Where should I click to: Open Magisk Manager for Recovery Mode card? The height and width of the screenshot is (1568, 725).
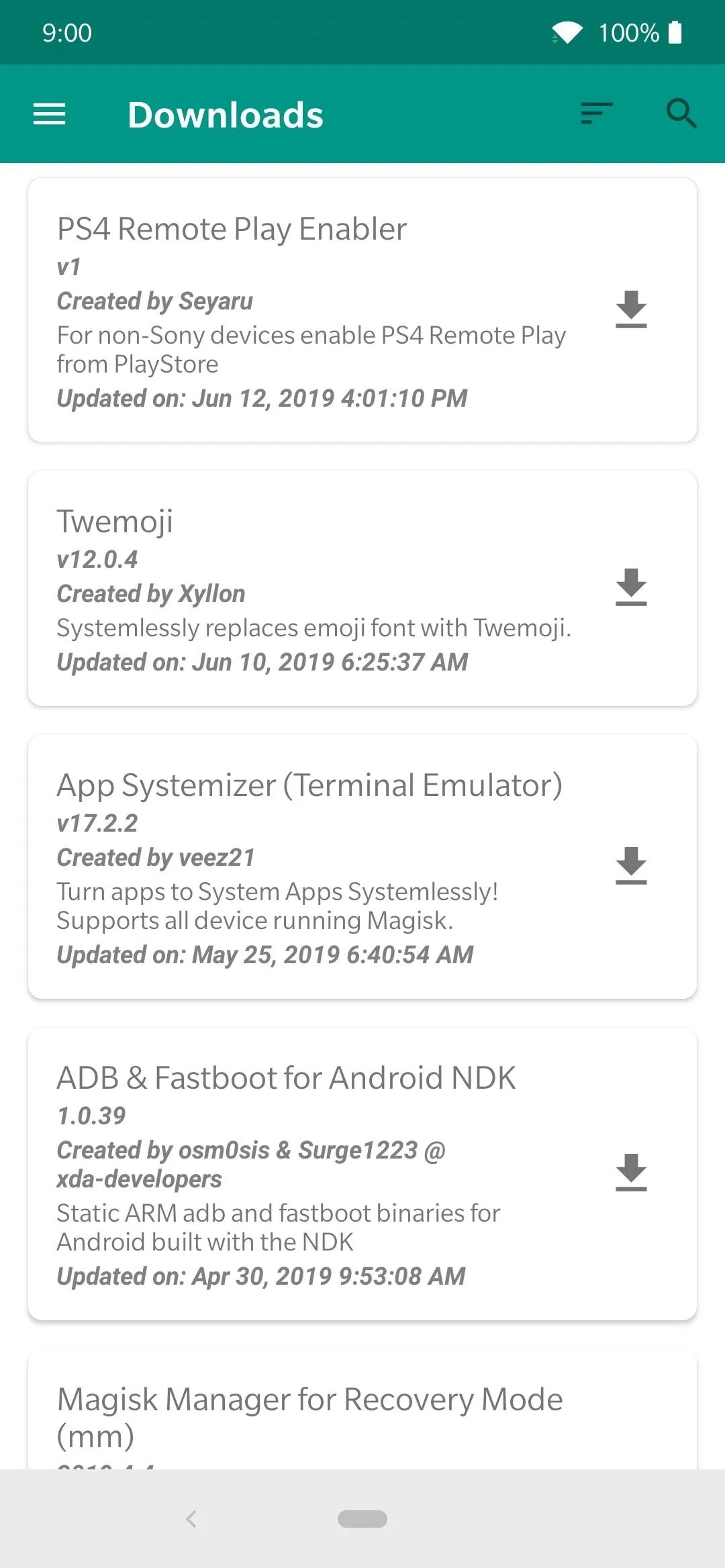click(x=362, y=1409)
